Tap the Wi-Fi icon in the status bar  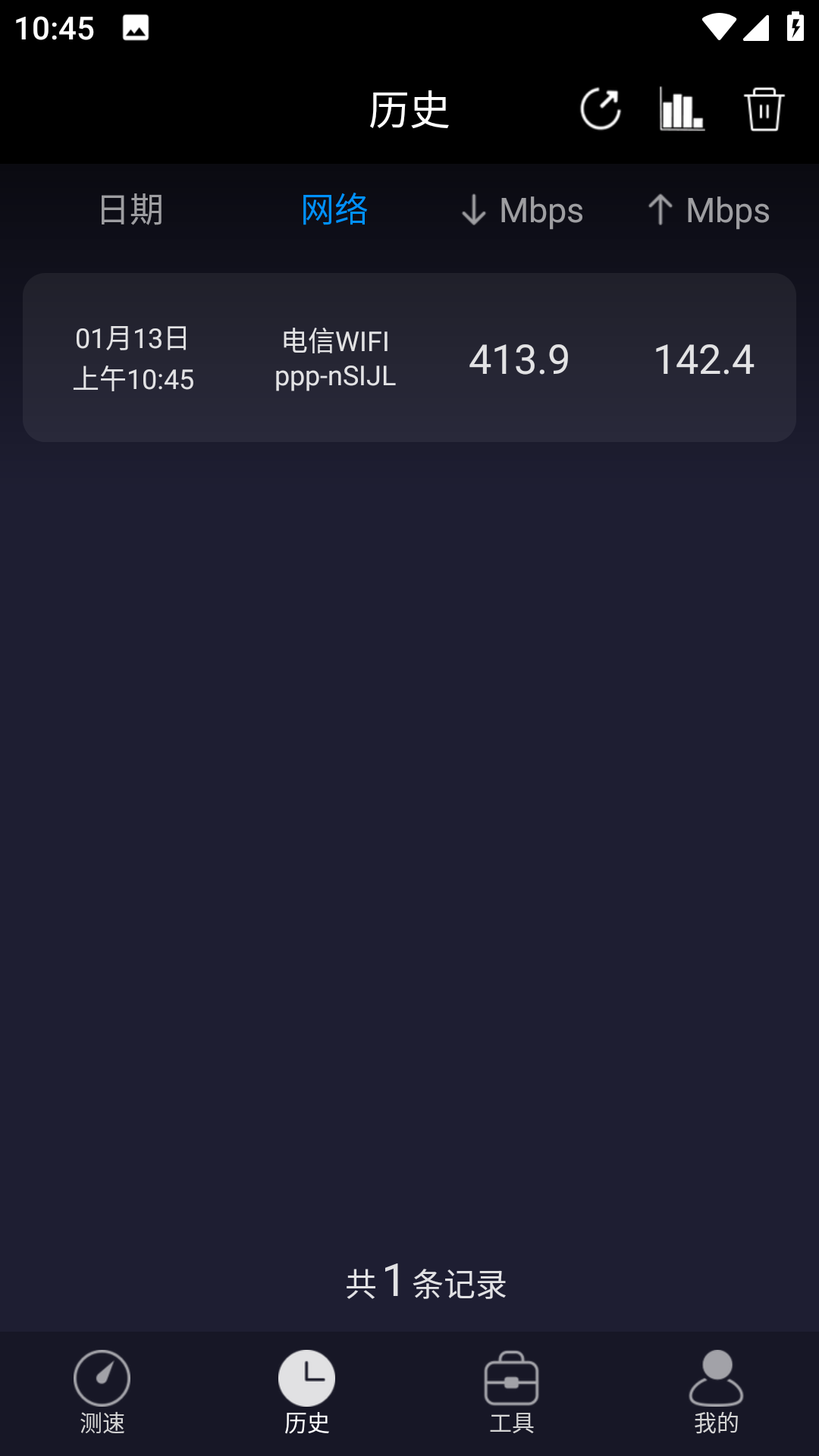(x=719, y=25)
